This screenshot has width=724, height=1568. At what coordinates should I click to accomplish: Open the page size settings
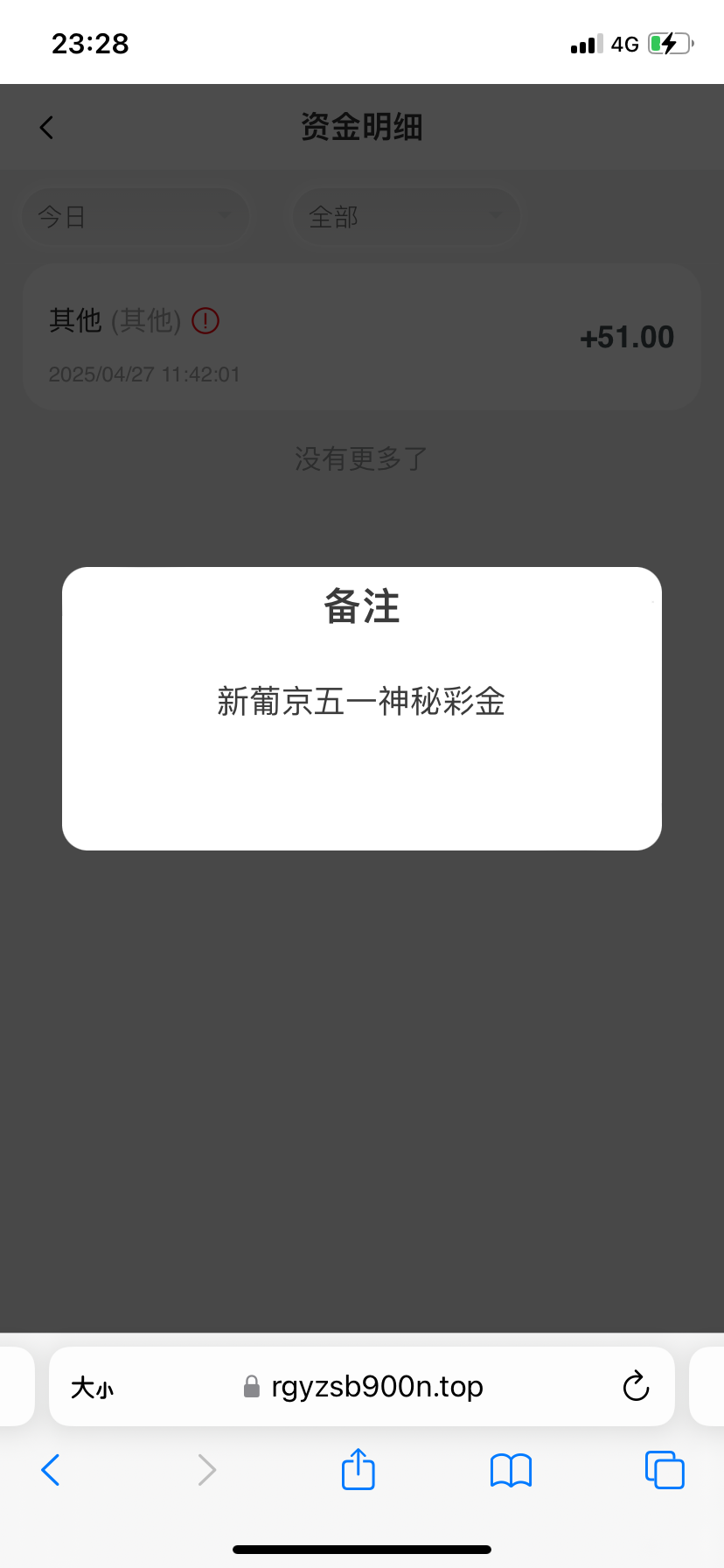click(92, 1388)
